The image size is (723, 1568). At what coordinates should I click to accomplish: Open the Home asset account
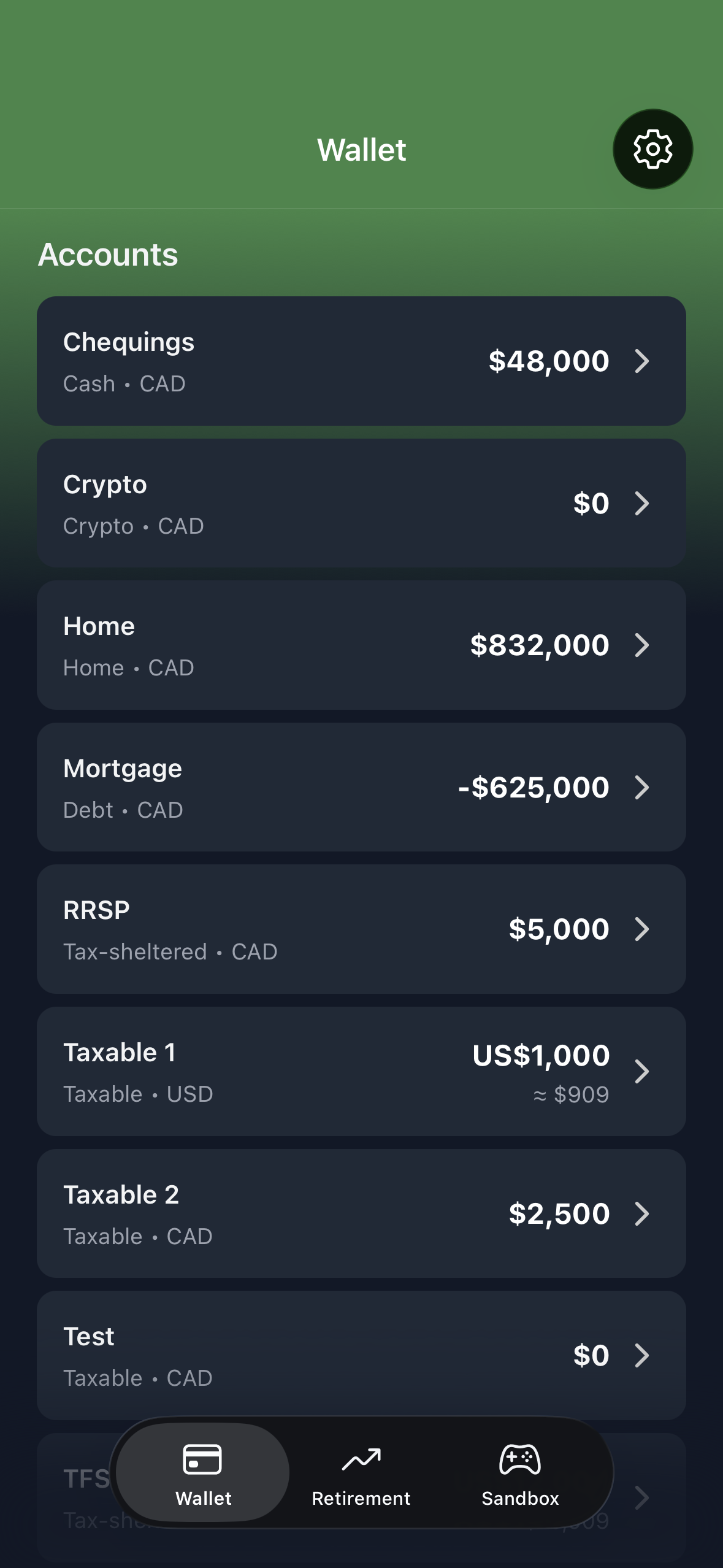361,645
